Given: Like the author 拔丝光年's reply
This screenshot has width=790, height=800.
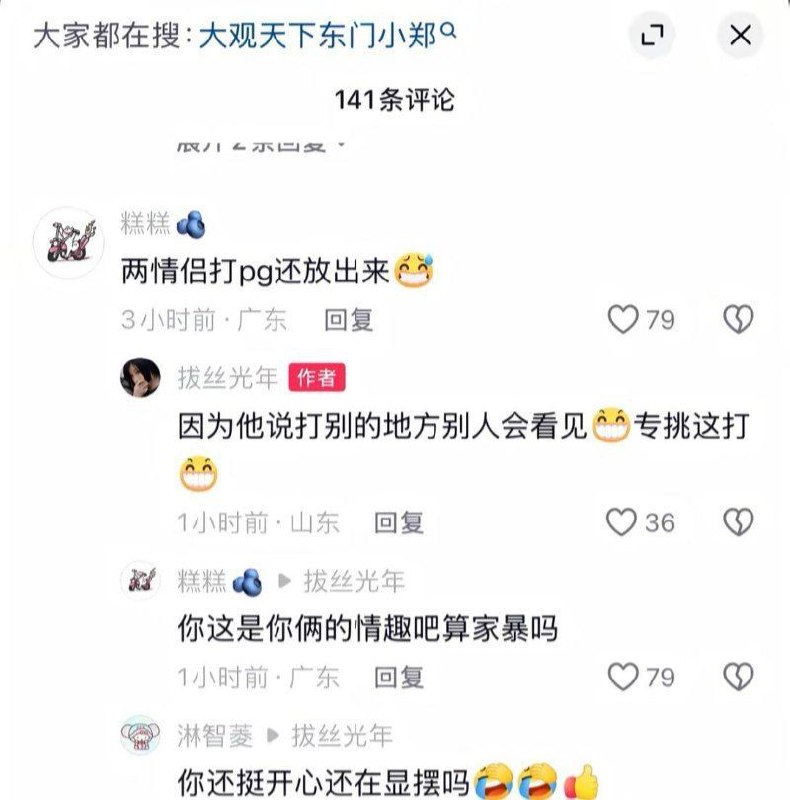Looking at the screenshot, I should [x=622, y=522].
